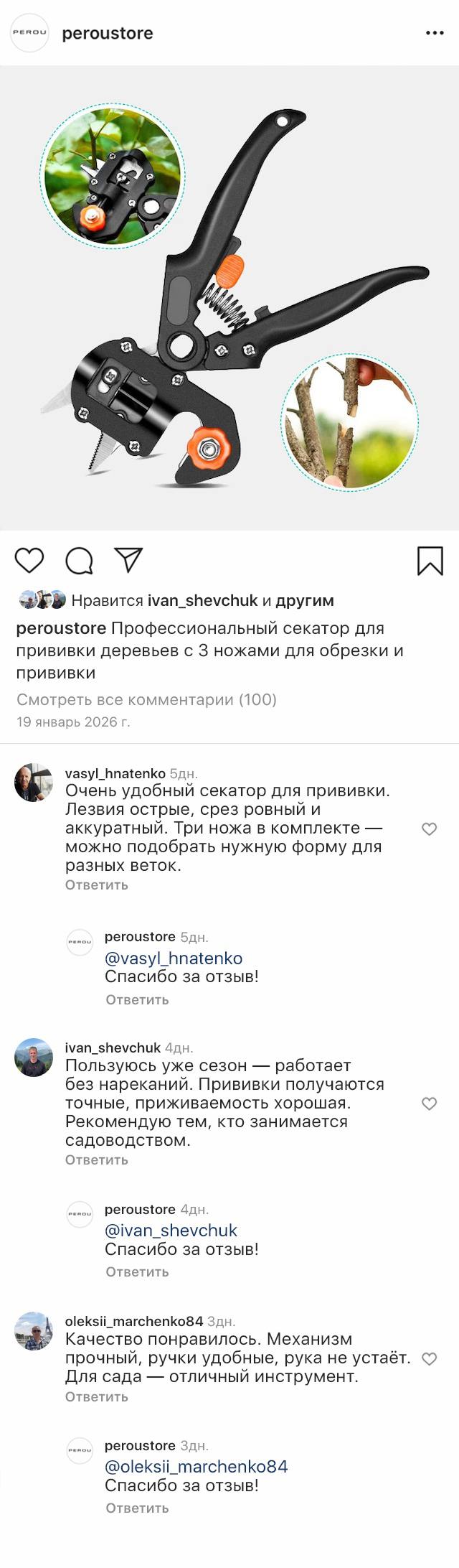The height and width of the screenshot is (1568, 459).
Task: Bookmark this grafting pruner post
Action: pyautogui.click(x=430, y=561)
